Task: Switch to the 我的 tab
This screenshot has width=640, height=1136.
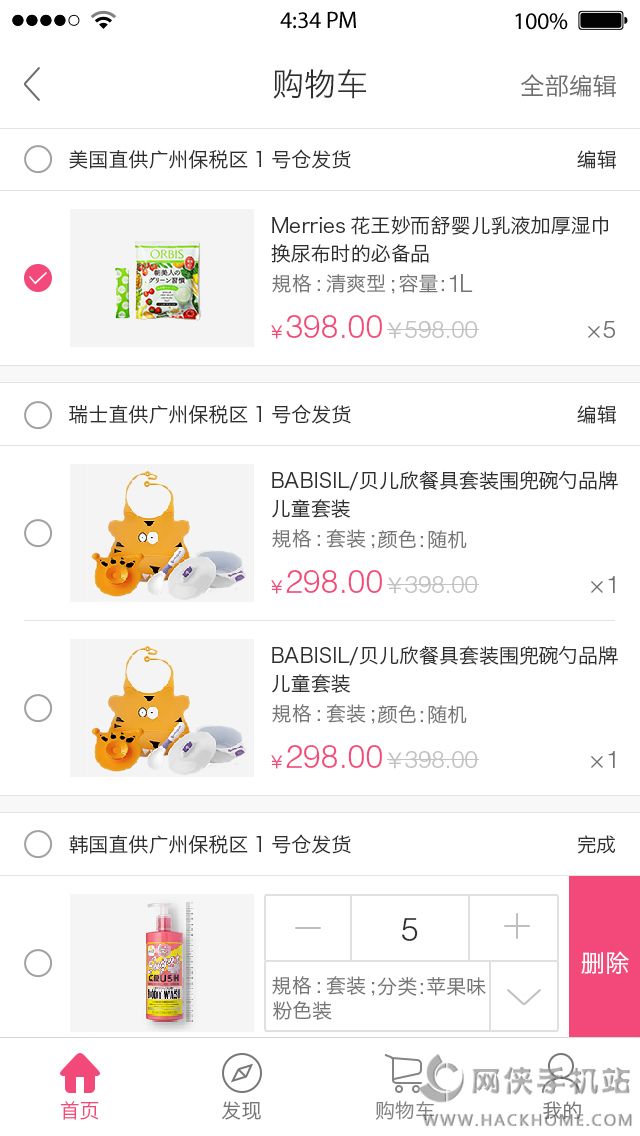Action: tap(562, 1086)
